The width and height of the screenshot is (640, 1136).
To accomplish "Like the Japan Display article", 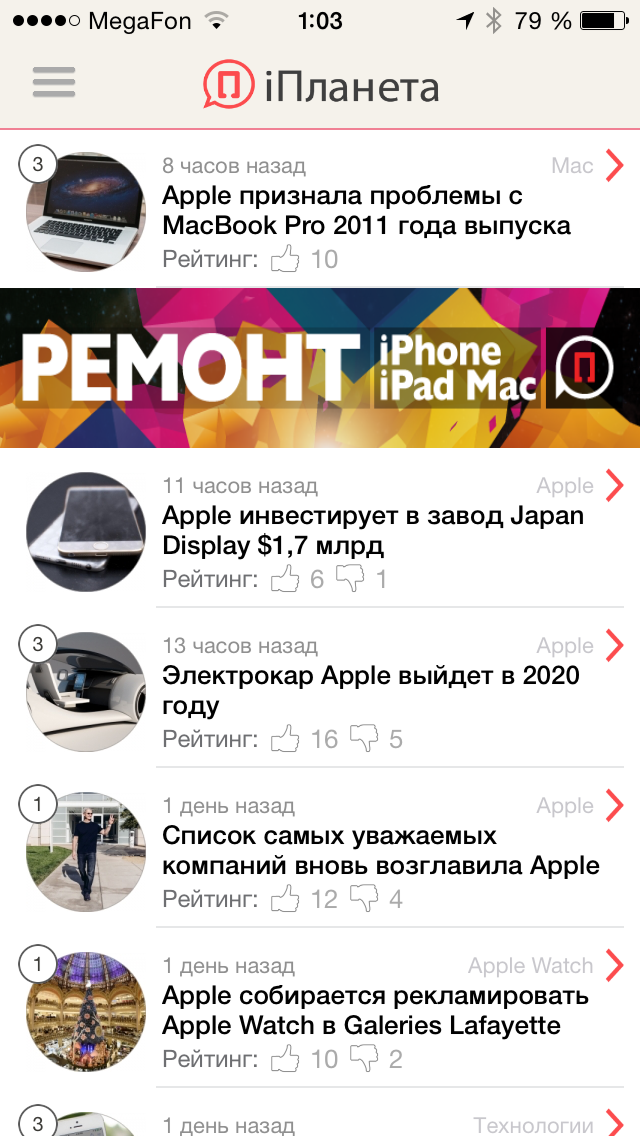I will click(x=286, y=579).
